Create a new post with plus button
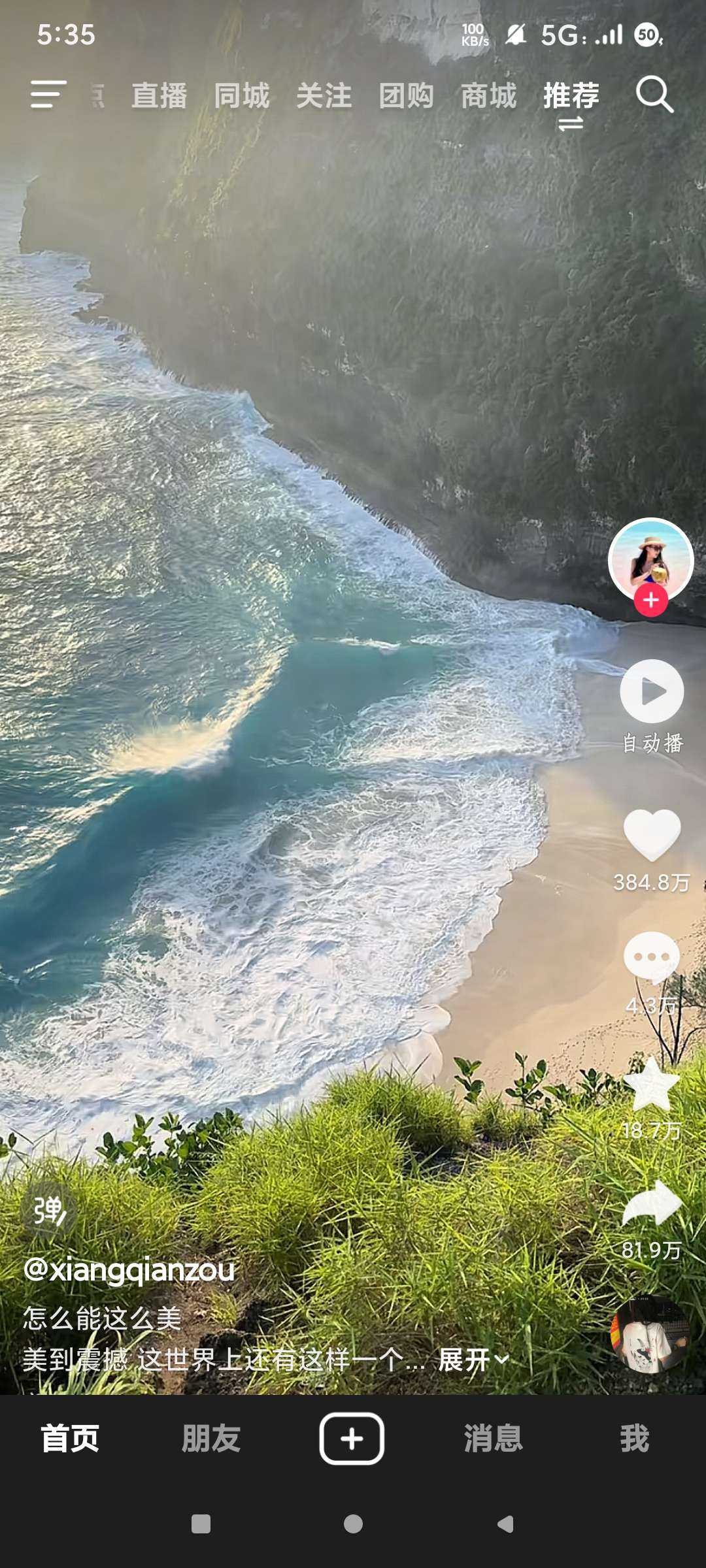 (352, 1438)
